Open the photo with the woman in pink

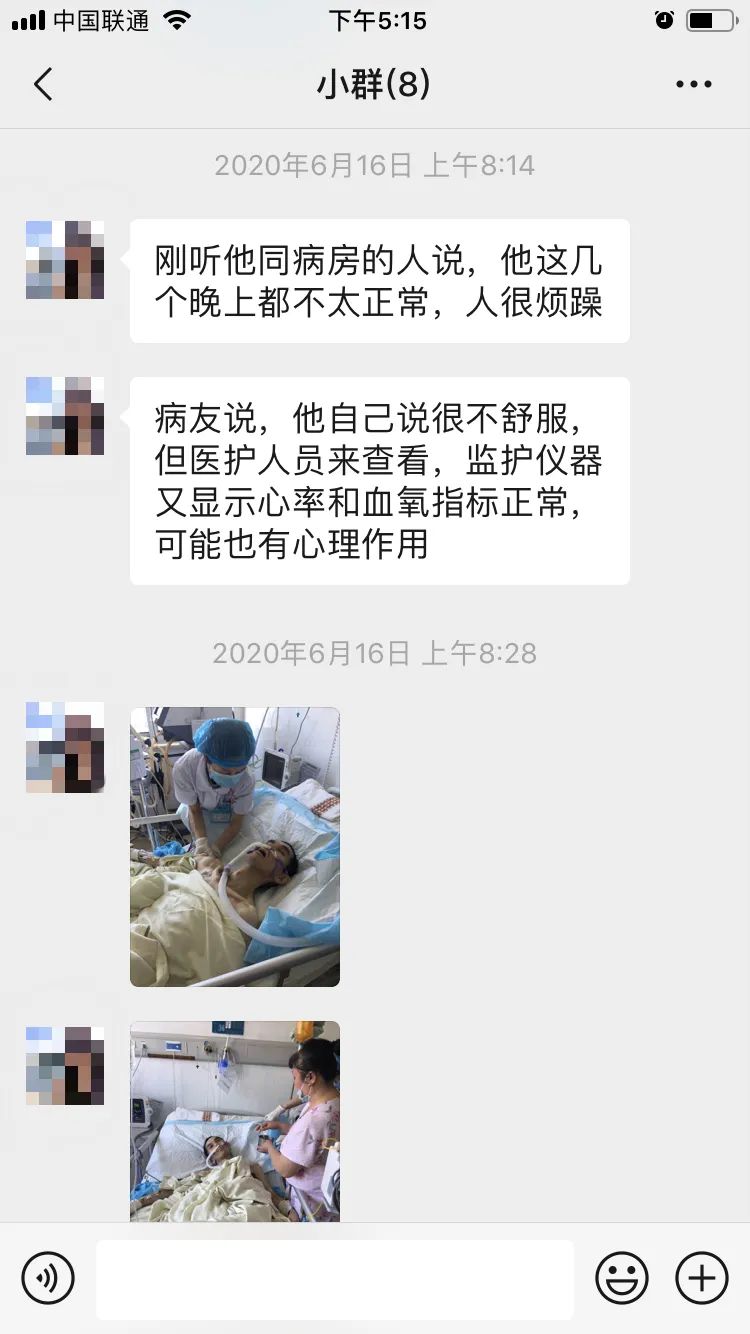235,1120
